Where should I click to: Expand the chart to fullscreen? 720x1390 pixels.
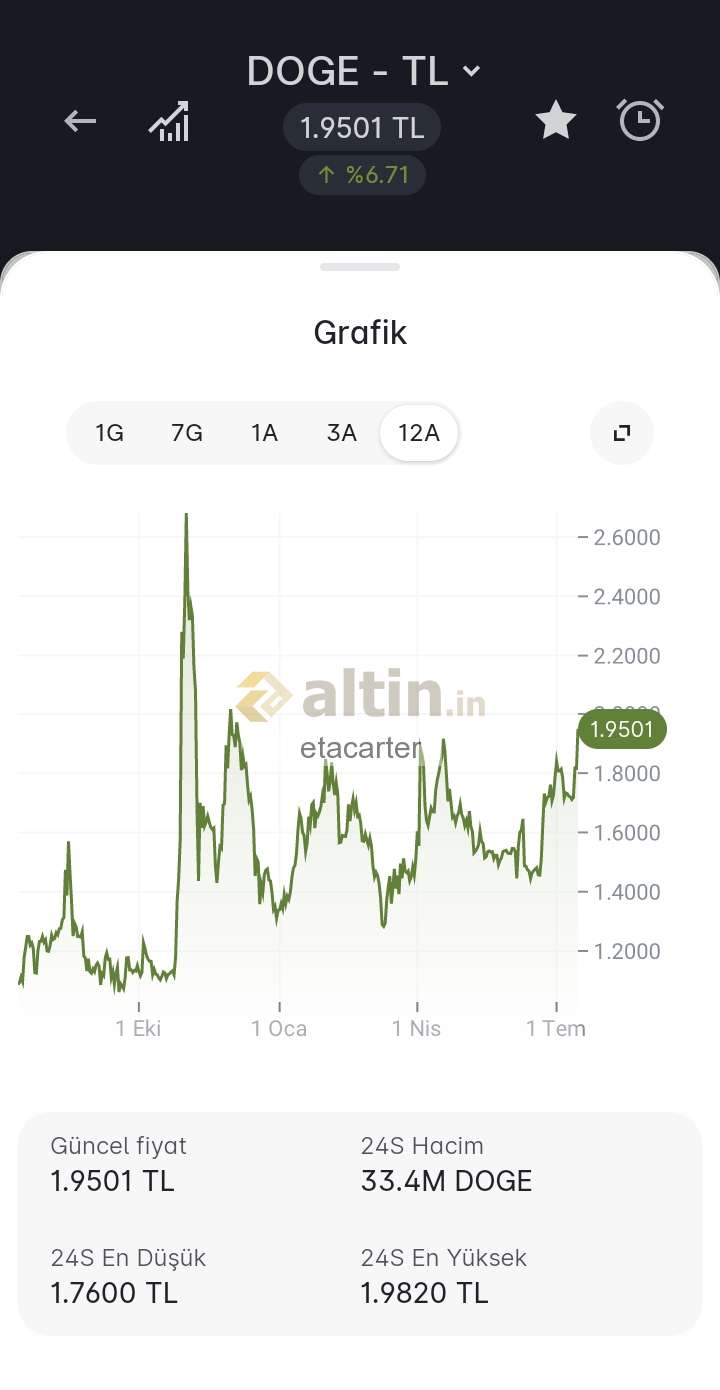click(x=622, y=433)
